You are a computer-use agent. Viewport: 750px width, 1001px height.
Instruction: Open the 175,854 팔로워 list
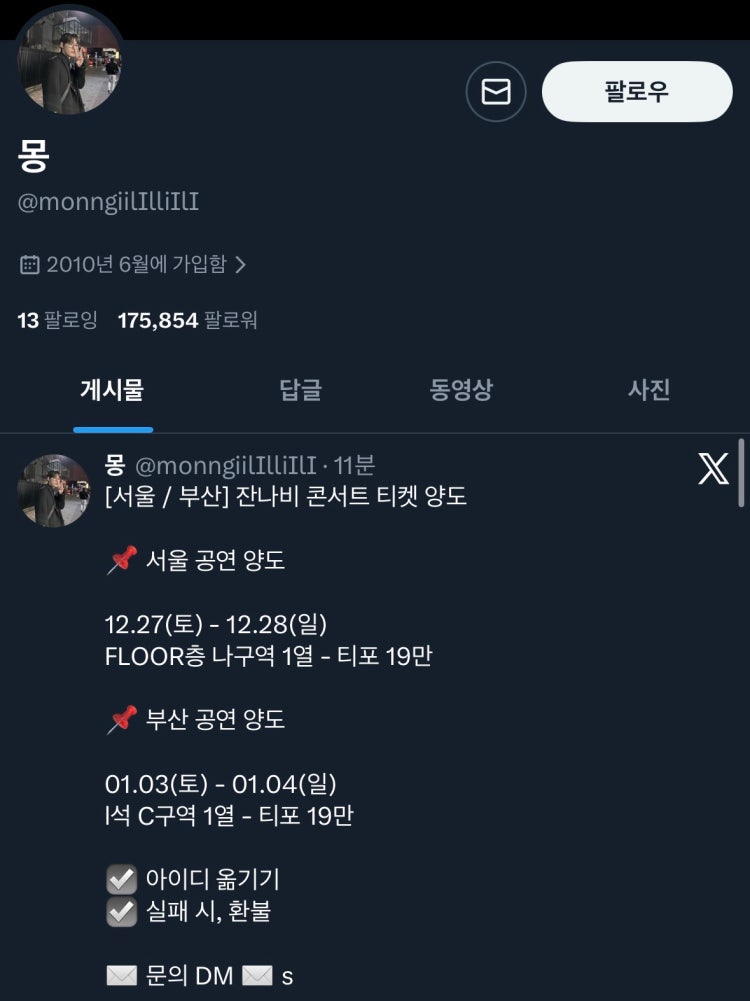187,321
